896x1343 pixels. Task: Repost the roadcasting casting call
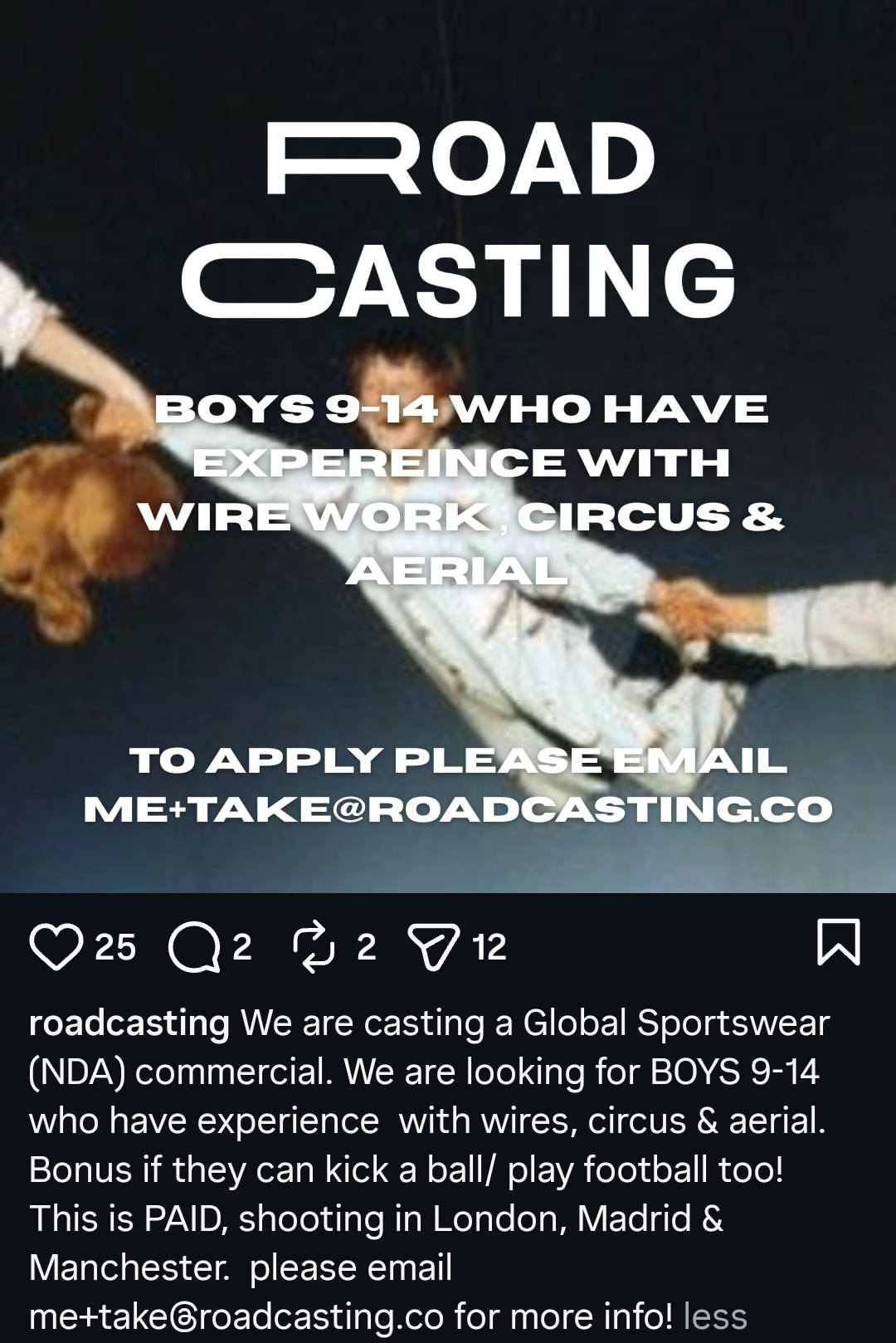[x=314, y=946]
